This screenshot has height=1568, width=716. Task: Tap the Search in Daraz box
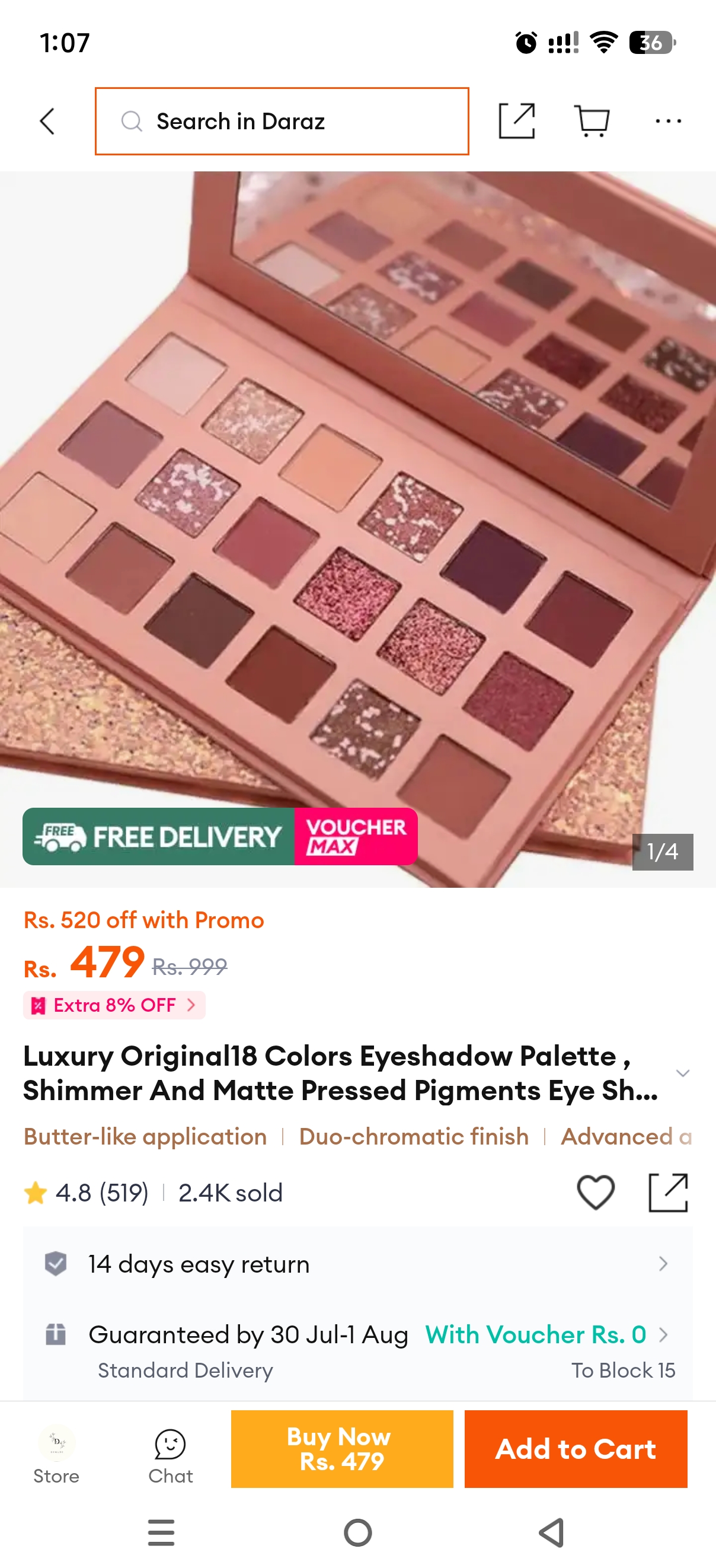click(282, 121)
